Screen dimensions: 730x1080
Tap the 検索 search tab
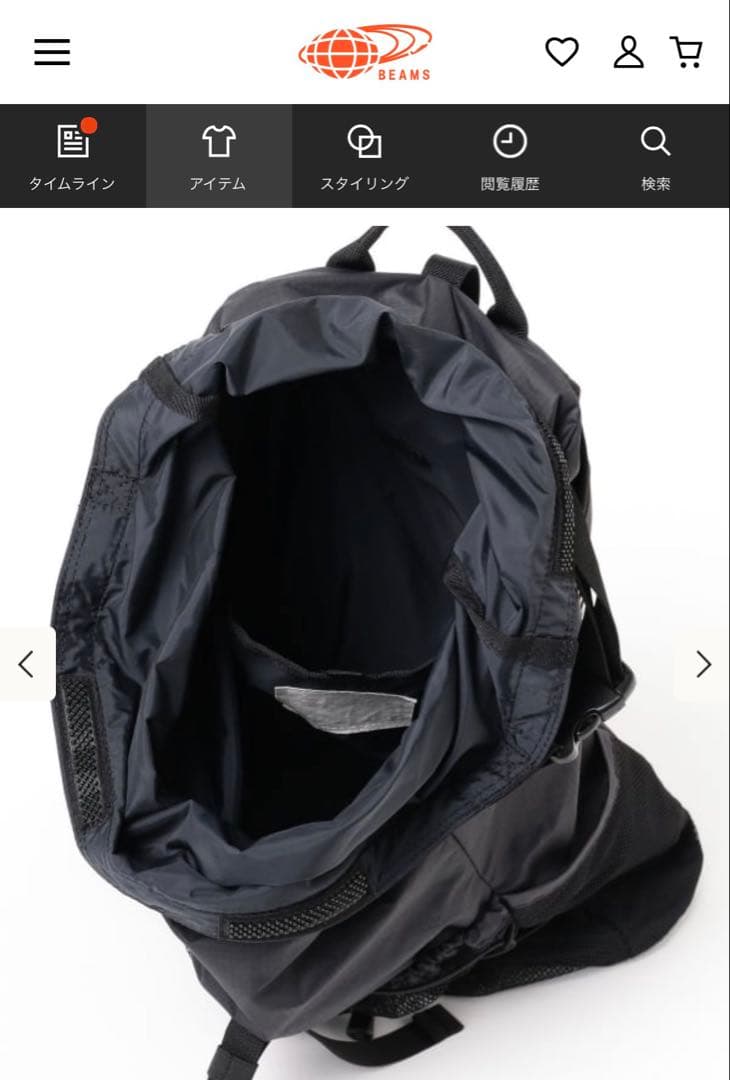(x=656, y=156)
